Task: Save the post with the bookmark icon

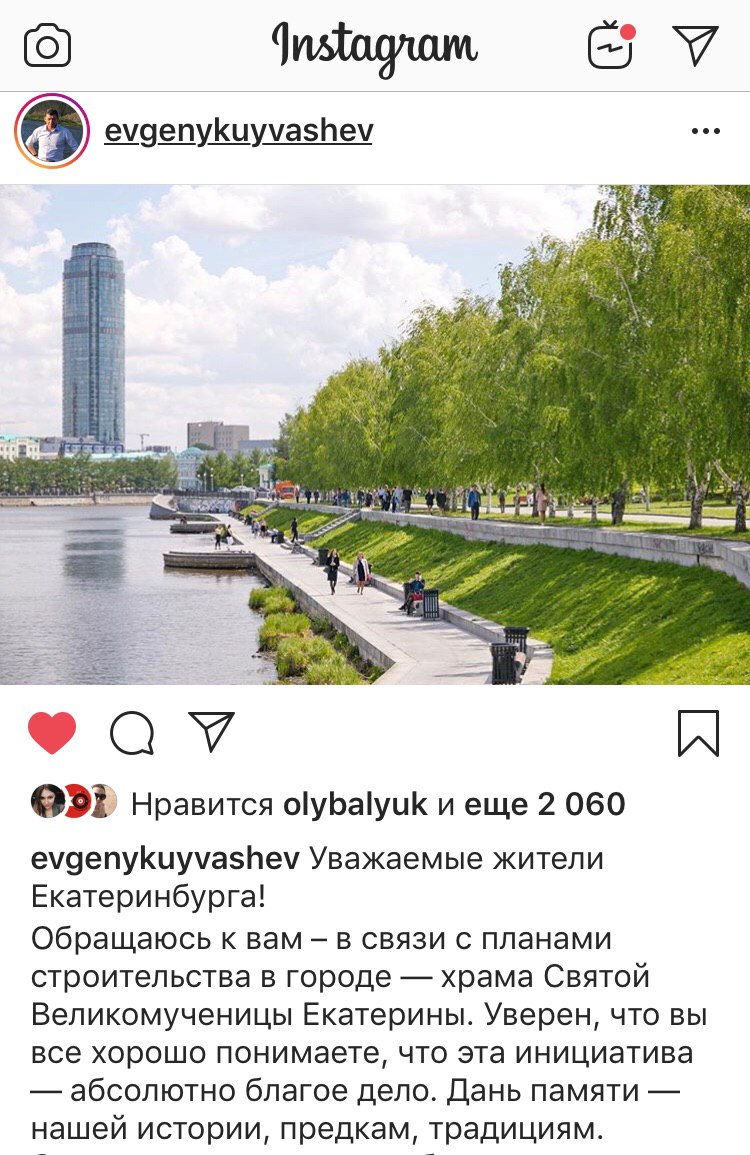Action: tap(698, 733)
